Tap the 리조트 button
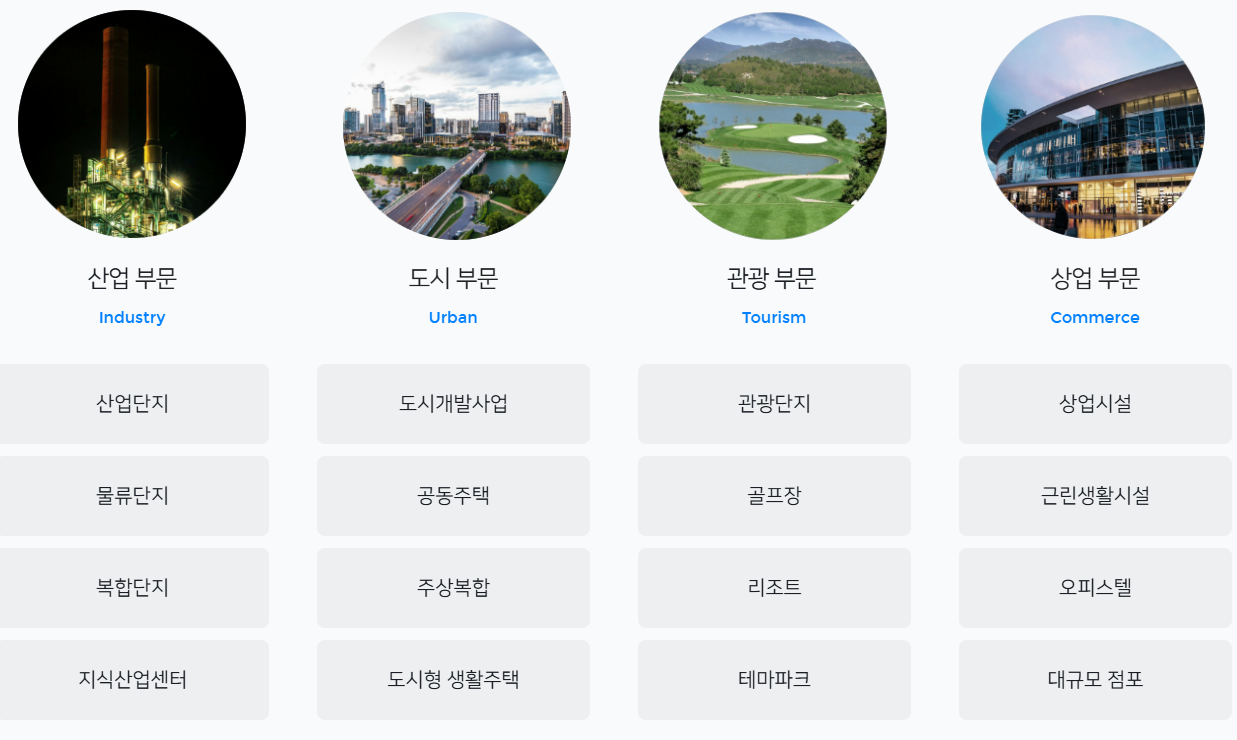Screen dimensions: 1237x740 (x=774, y=588)
